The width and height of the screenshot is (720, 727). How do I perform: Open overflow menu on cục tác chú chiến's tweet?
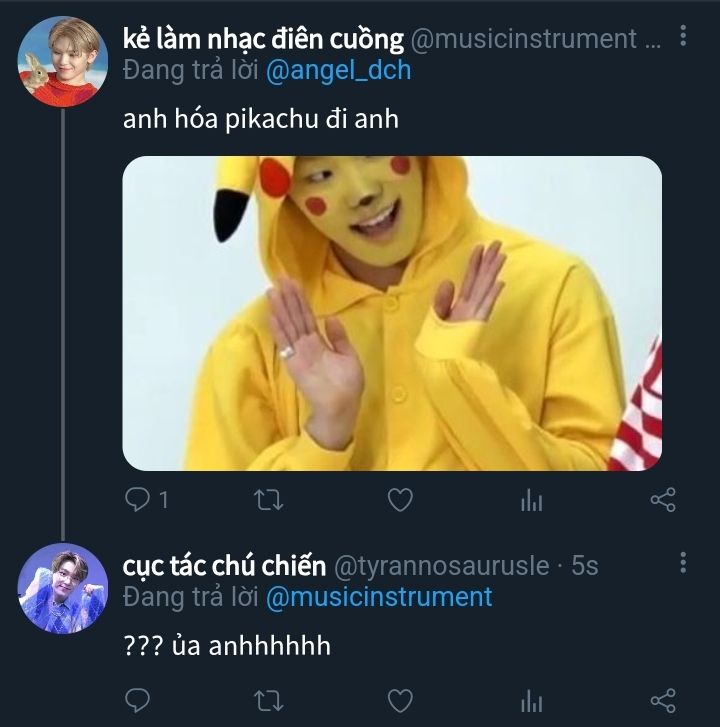click(683, 563)
